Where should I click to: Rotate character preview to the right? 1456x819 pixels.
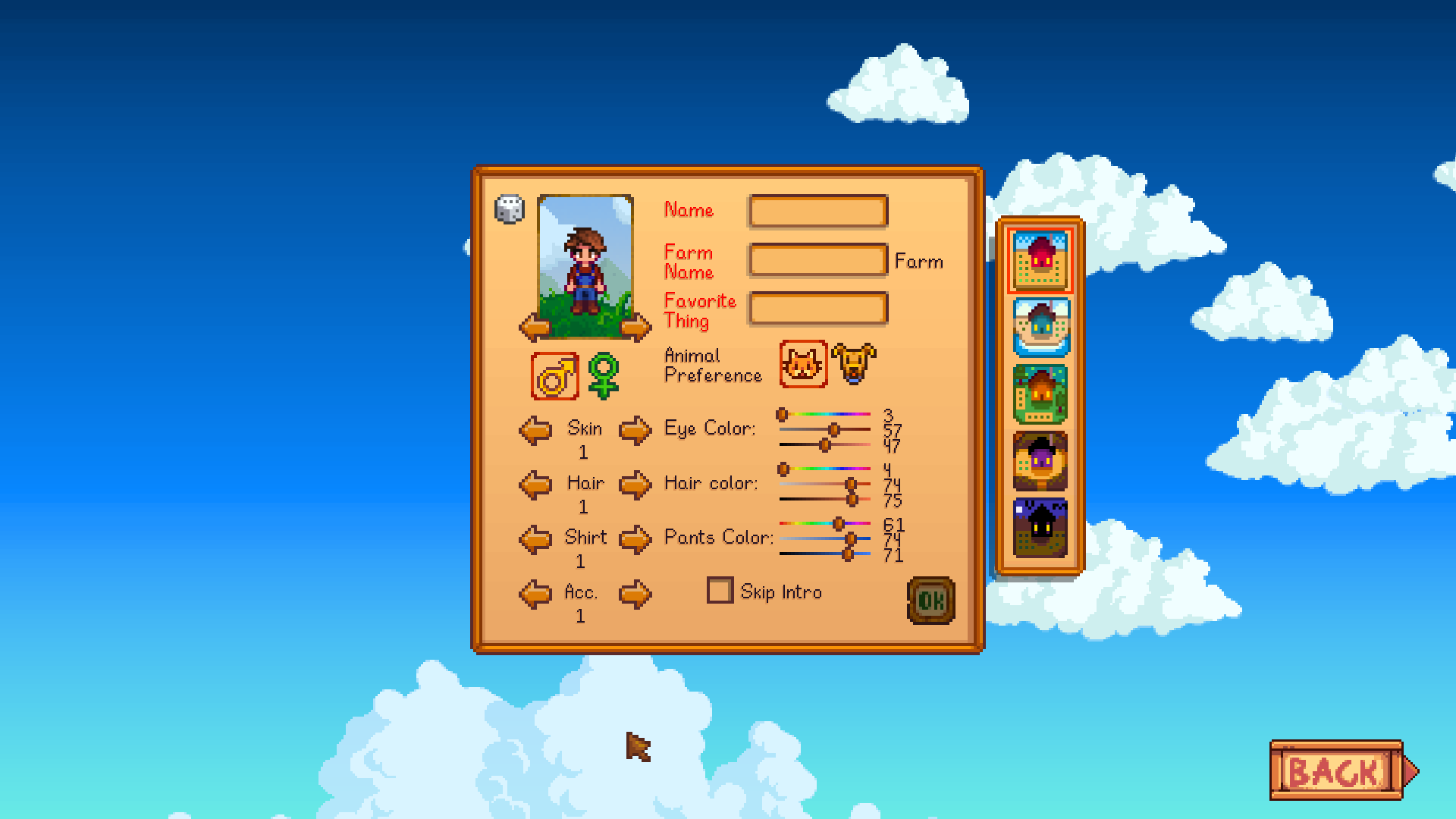(635, 328)
